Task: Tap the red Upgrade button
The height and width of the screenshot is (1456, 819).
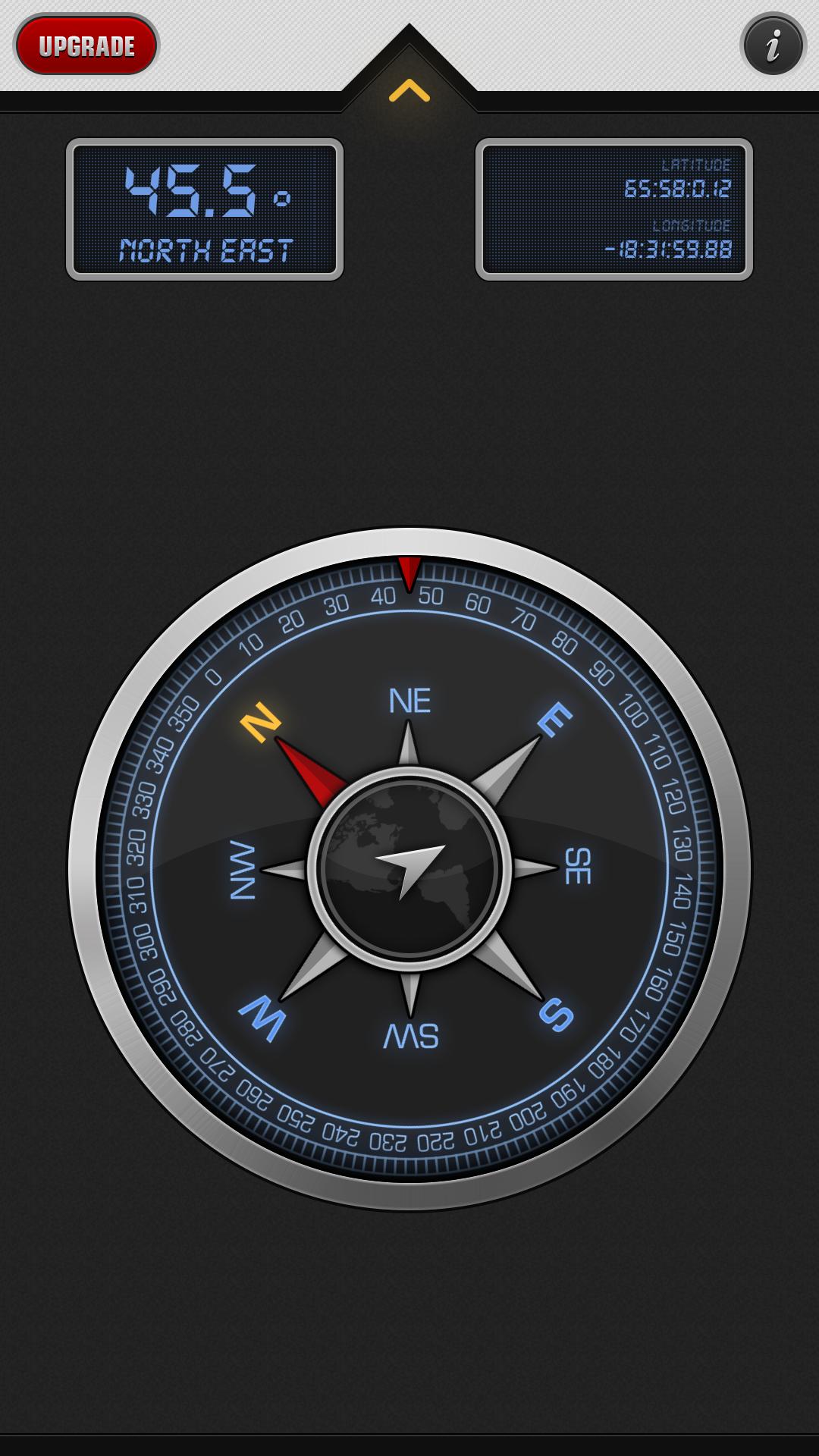Action: [86, 45]
